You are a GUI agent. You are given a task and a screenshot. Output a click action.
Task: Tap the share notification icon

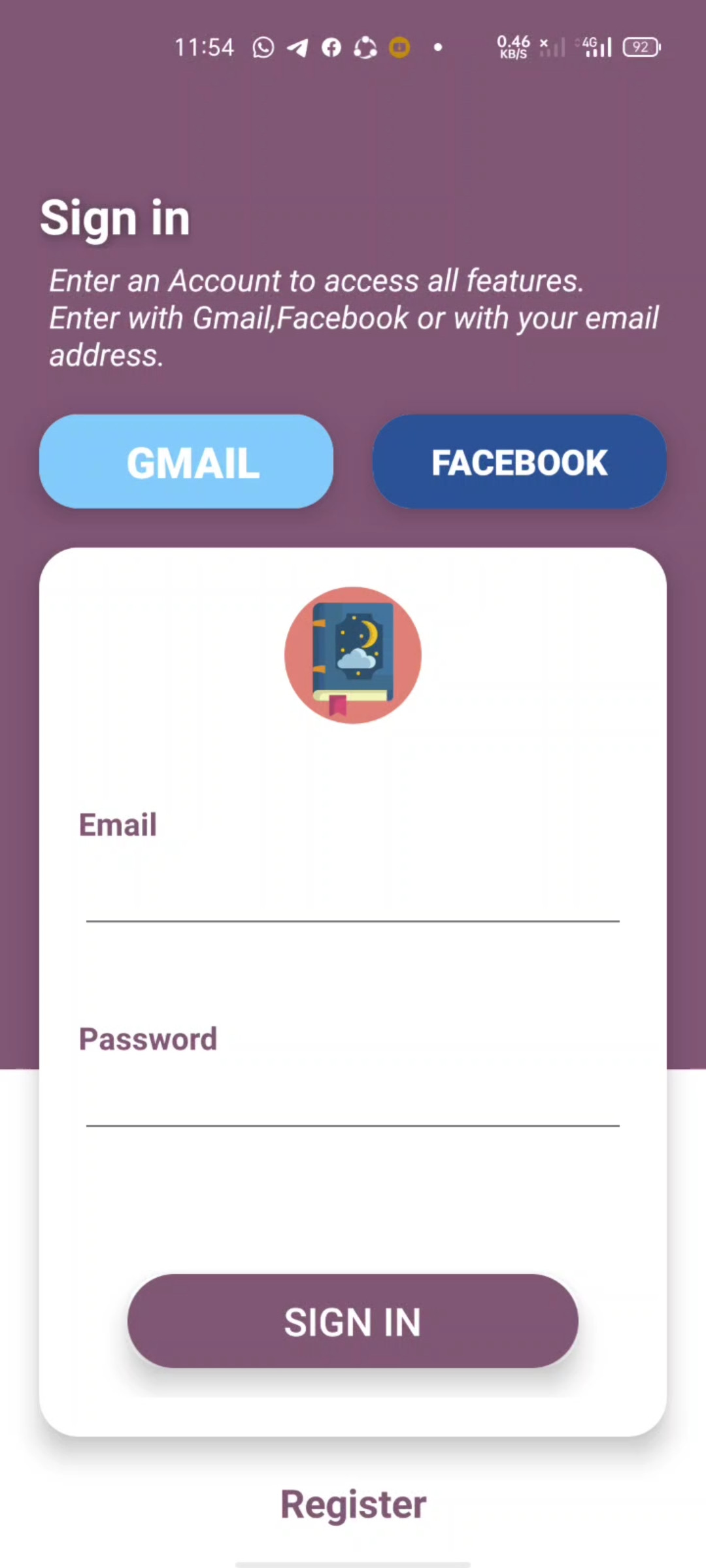point(365,46)
